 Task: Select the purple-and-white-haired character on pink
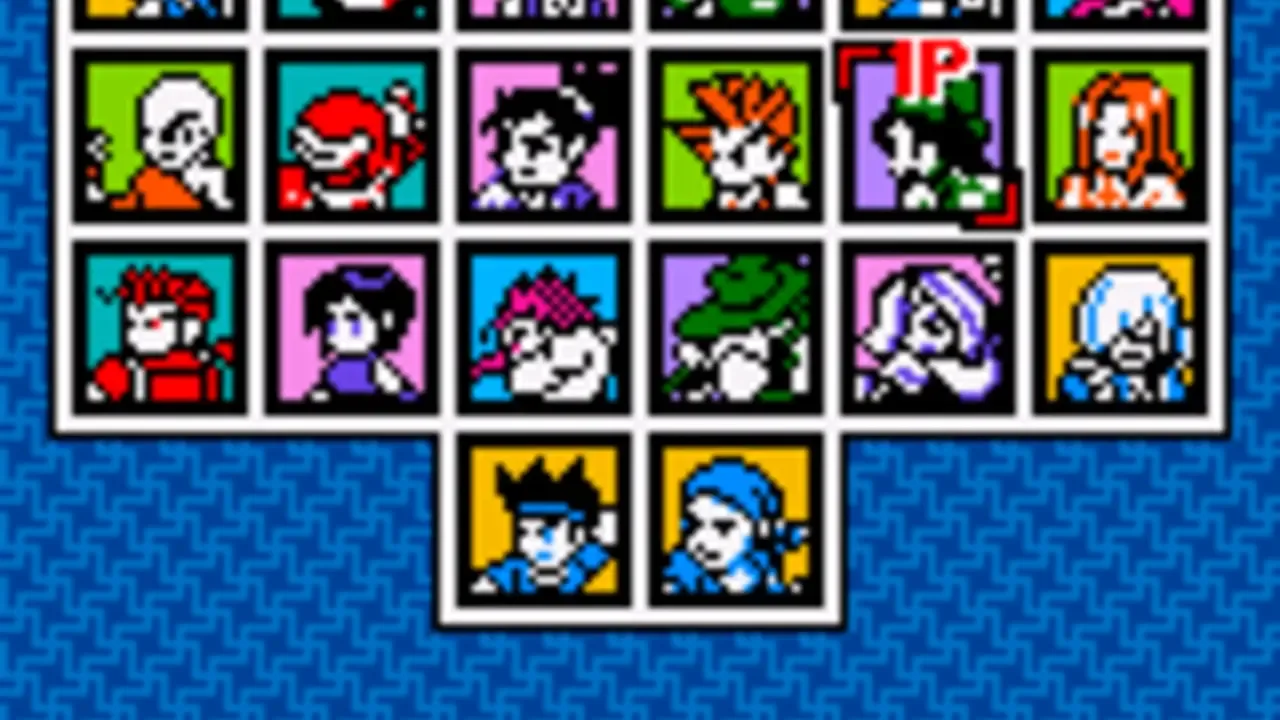[x=928, y=329]
